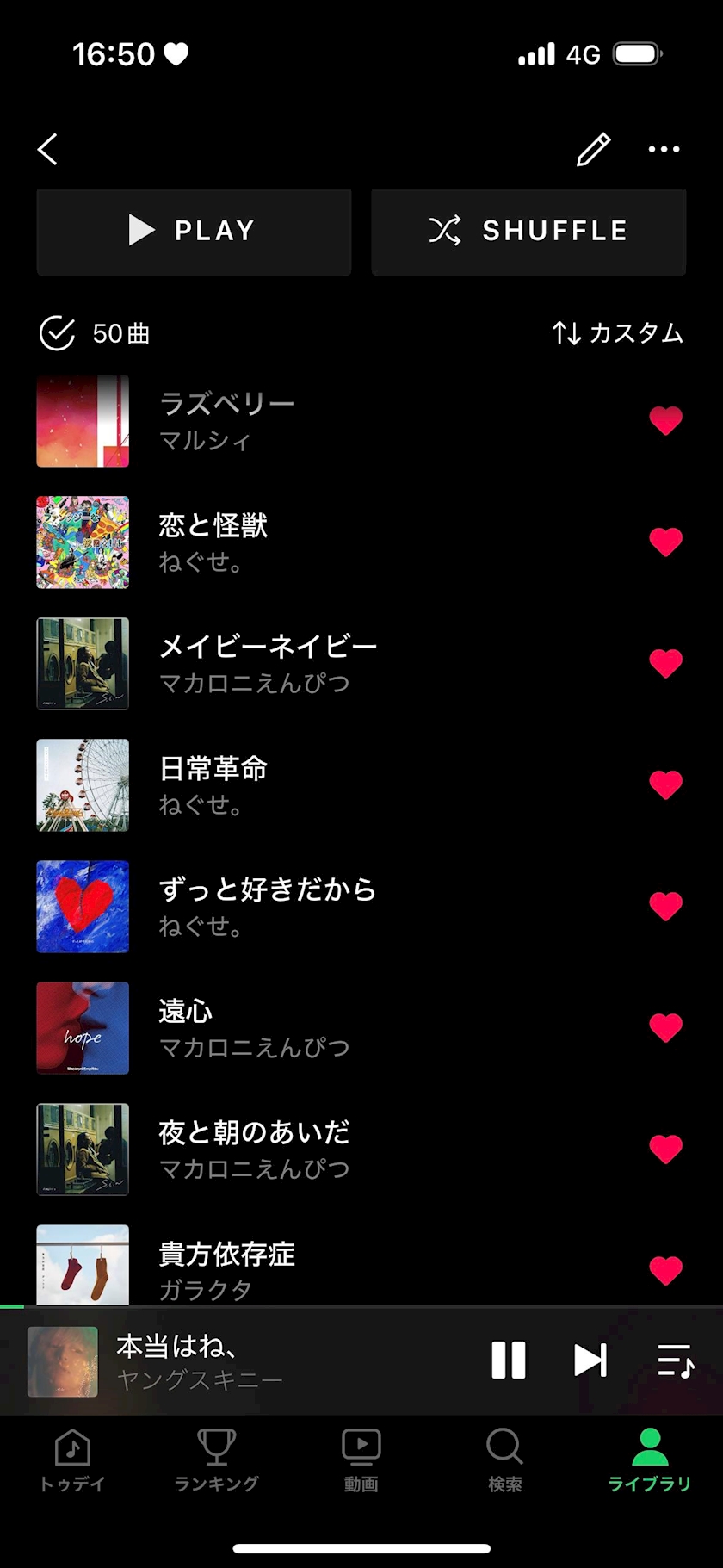Screen dimensions: 723x1568
Task: Go to the 動画 tab
Action: click(x=361, y=1460)
